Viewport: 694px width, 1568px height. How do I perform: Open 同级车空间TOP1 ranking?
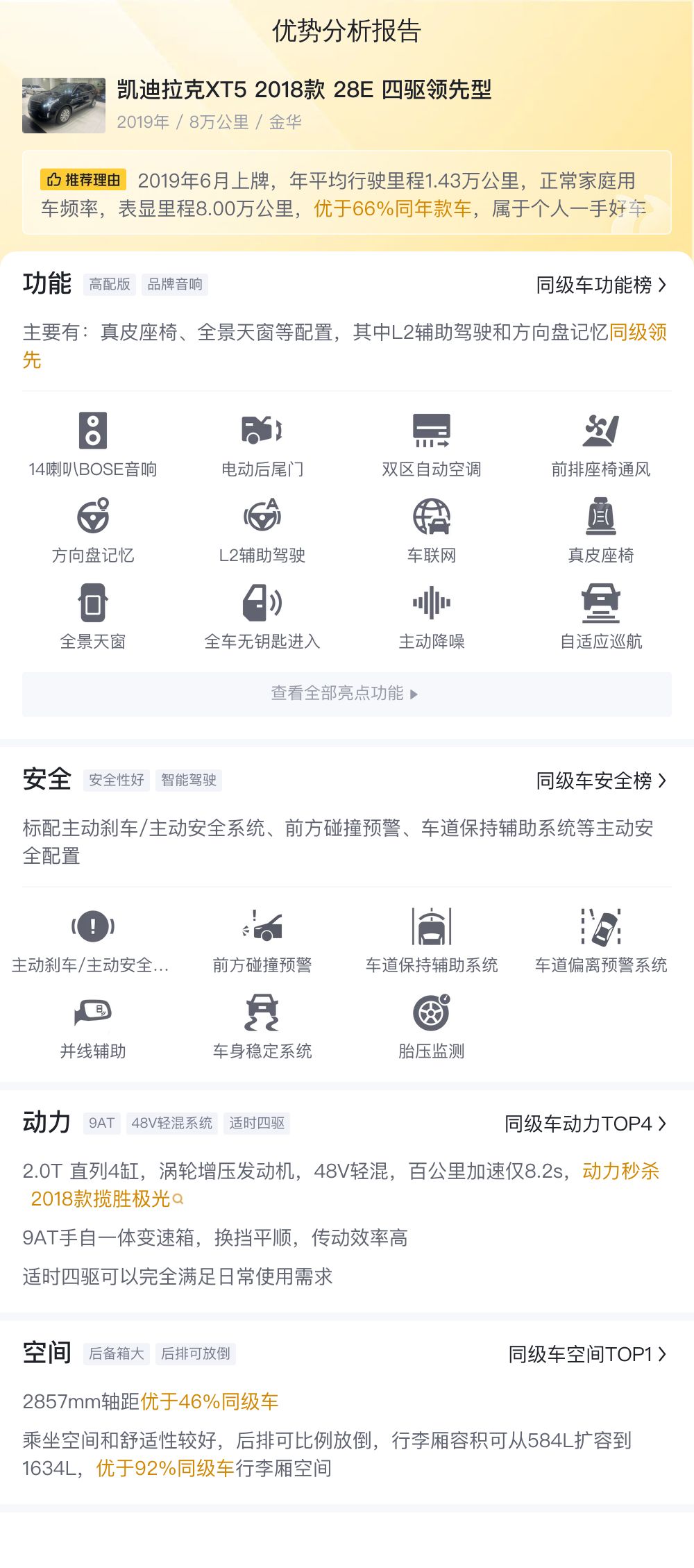point(587,1354)
